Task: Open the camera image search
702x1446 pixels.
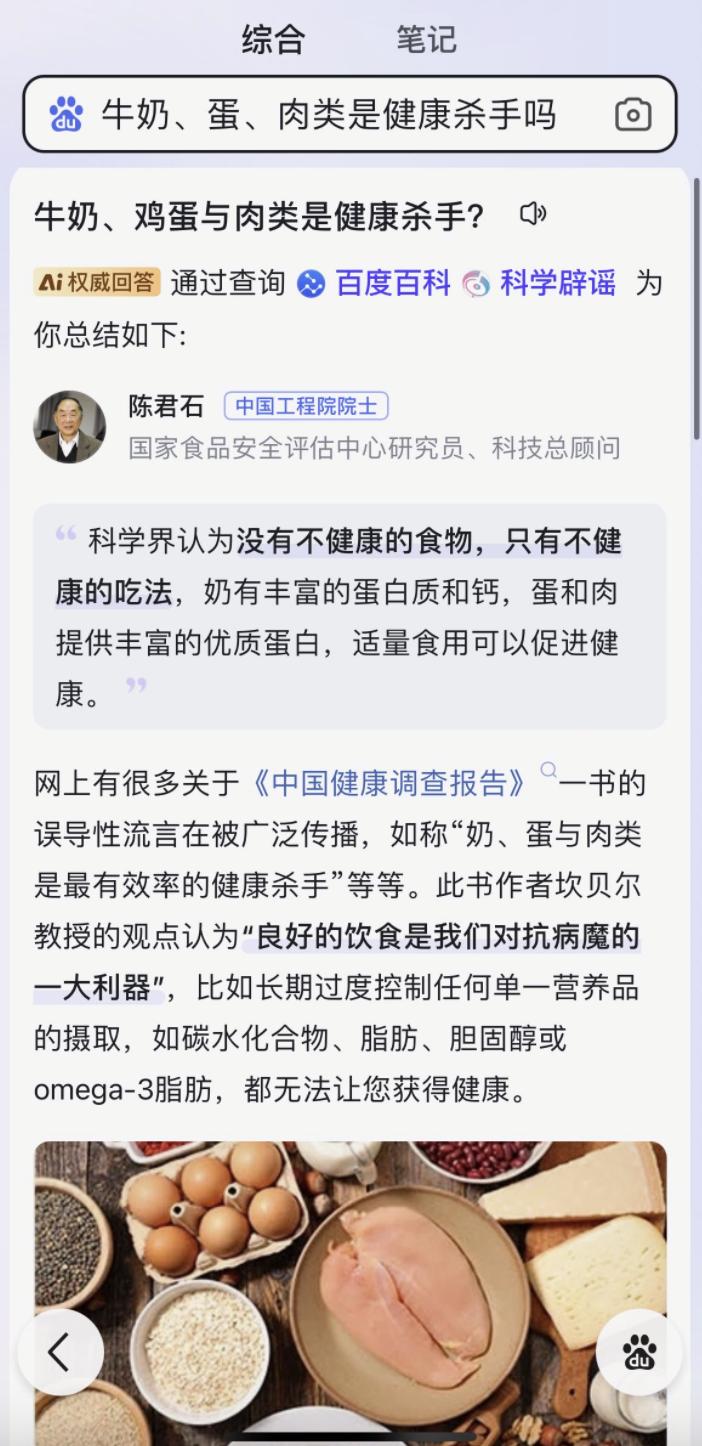Action: click(632, 115)
